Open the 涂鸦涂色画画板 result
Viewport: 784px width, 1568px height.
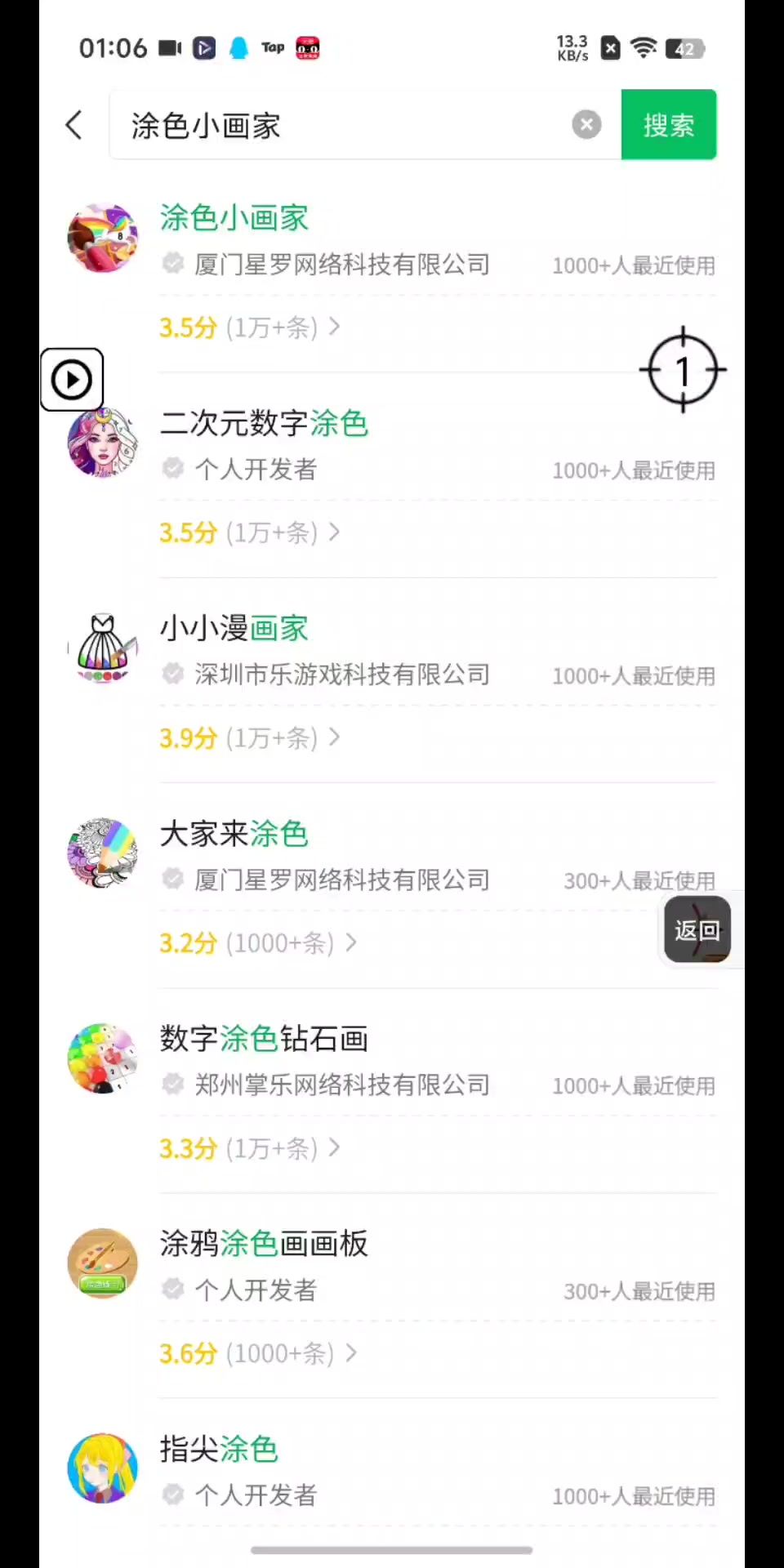click(x=264, y=1244)
